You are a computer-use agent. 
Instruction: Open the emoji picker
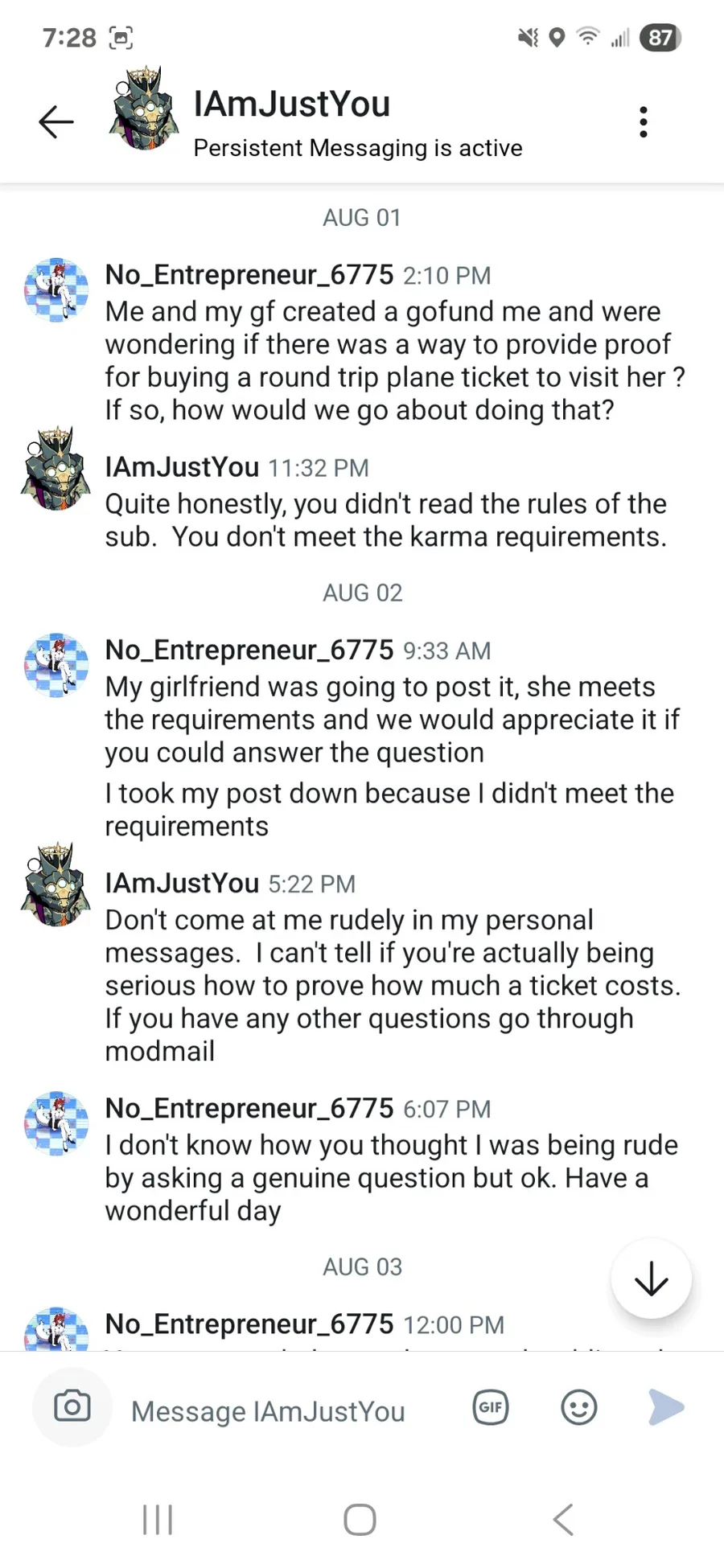[x=578, y=1407]
